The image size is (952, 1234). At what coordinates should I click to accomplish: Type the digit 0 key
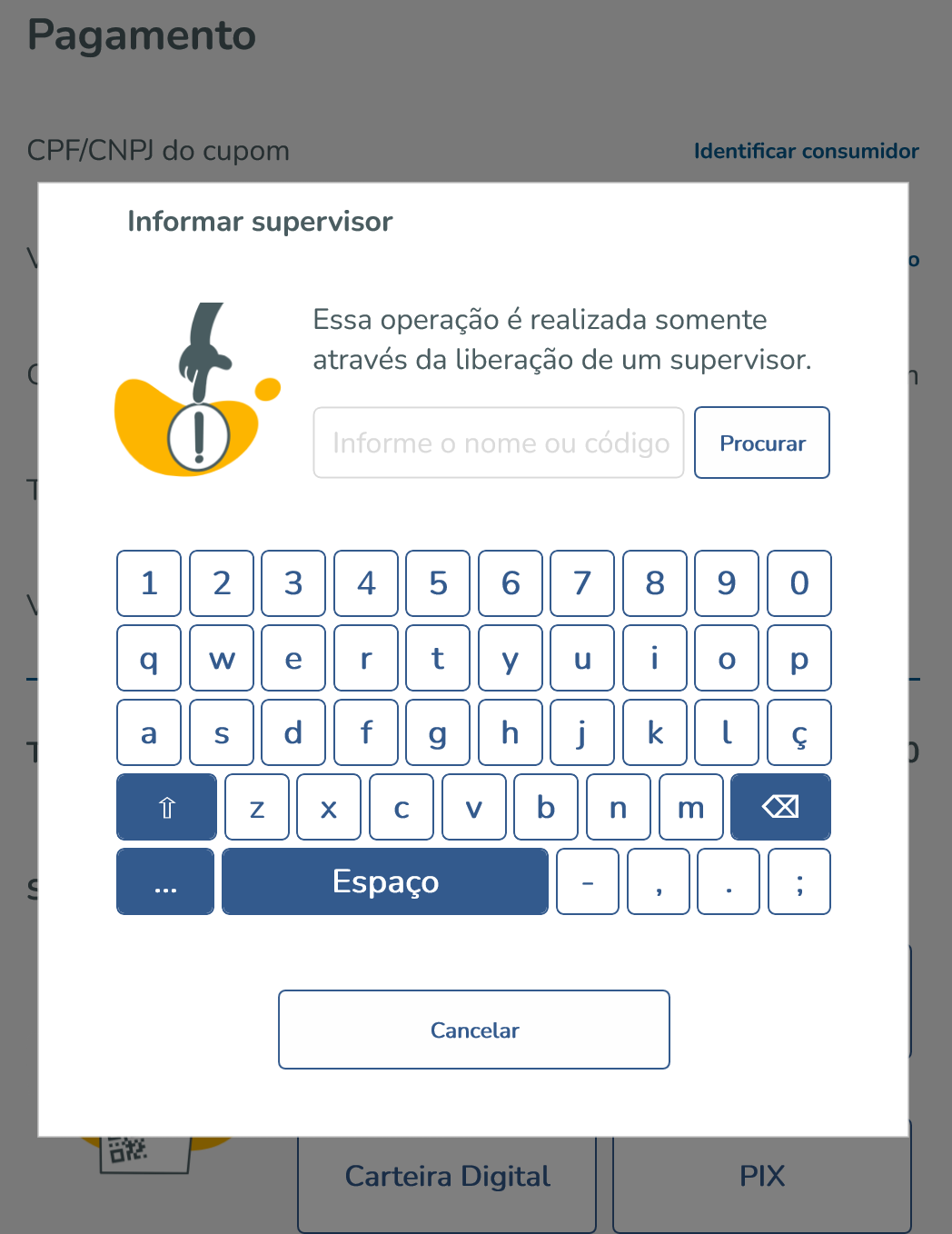(x=798, y=583)
